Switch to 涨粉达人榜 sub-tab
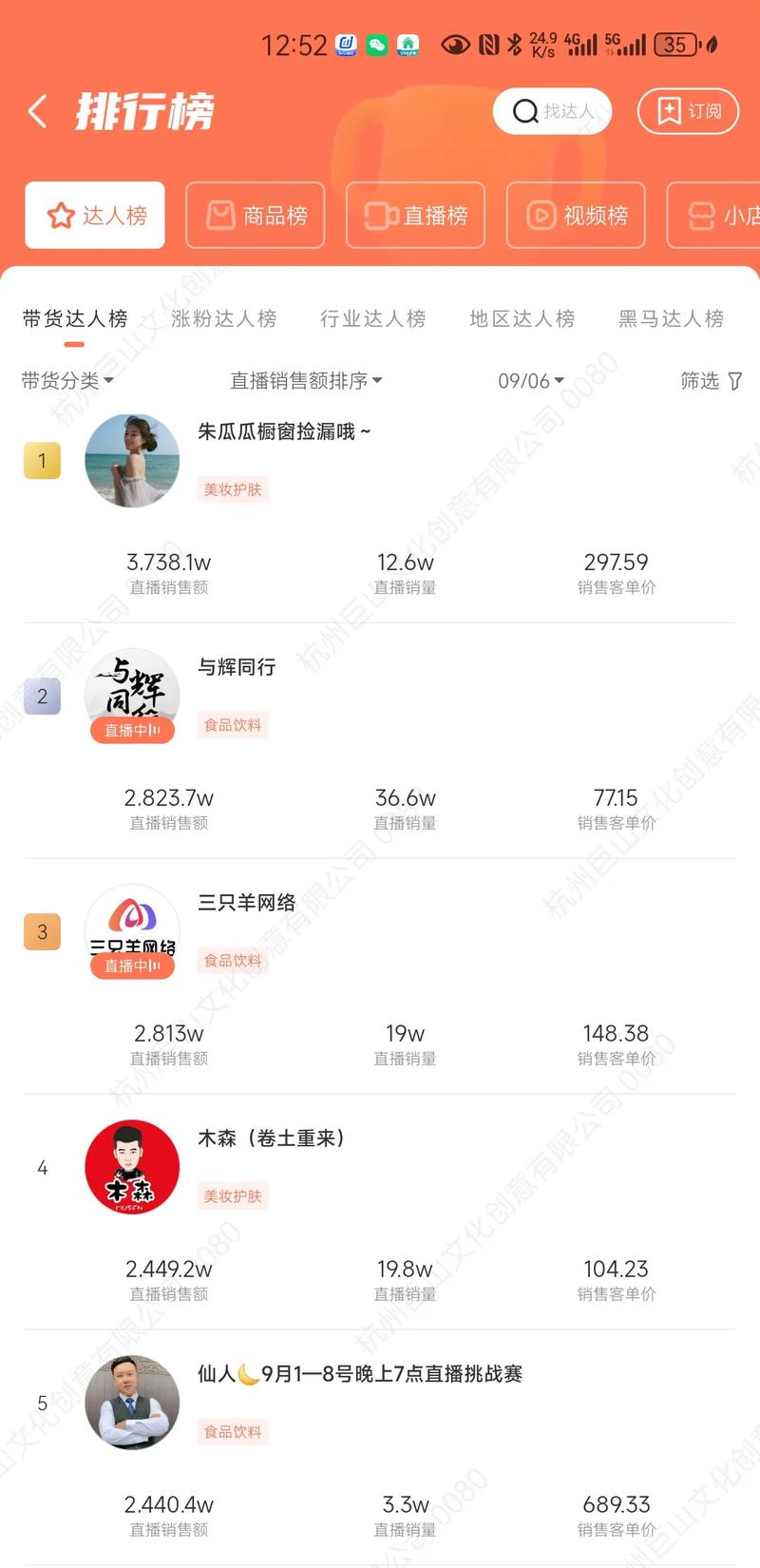The height and width of the screenshot is (1568, 760). pos(224,318)
